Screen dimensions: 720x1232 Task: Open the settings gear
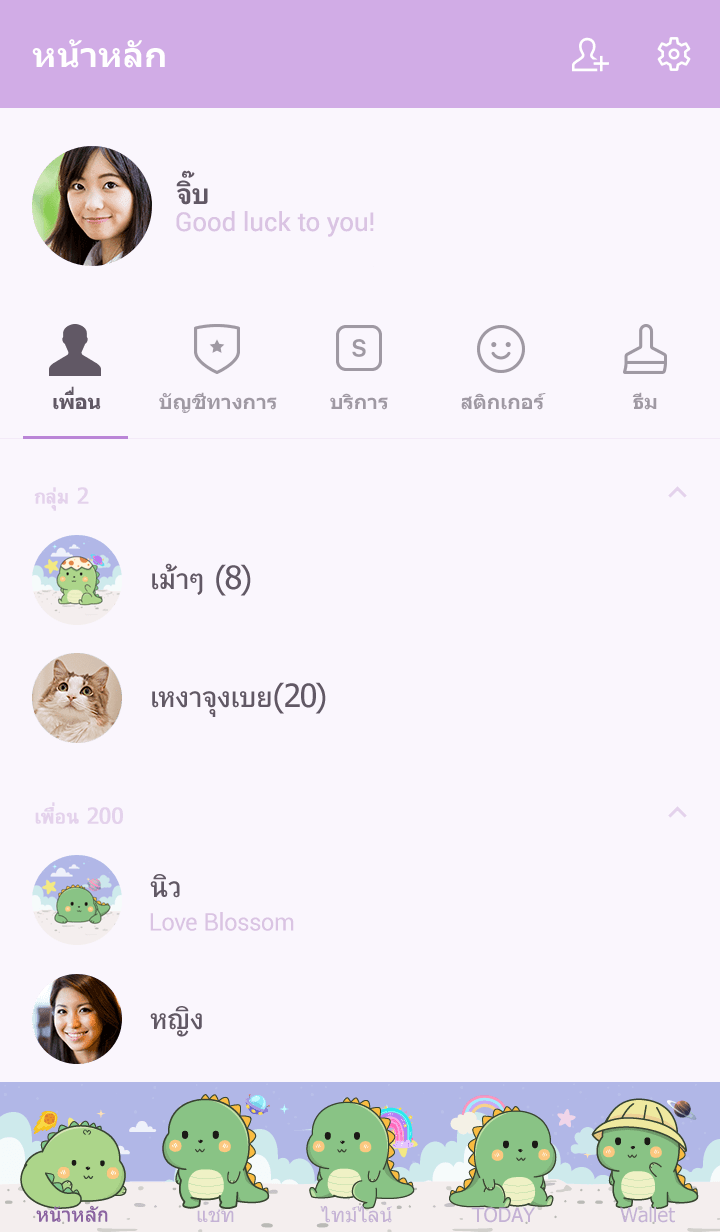pyautogui.click(x=674, y=54)
